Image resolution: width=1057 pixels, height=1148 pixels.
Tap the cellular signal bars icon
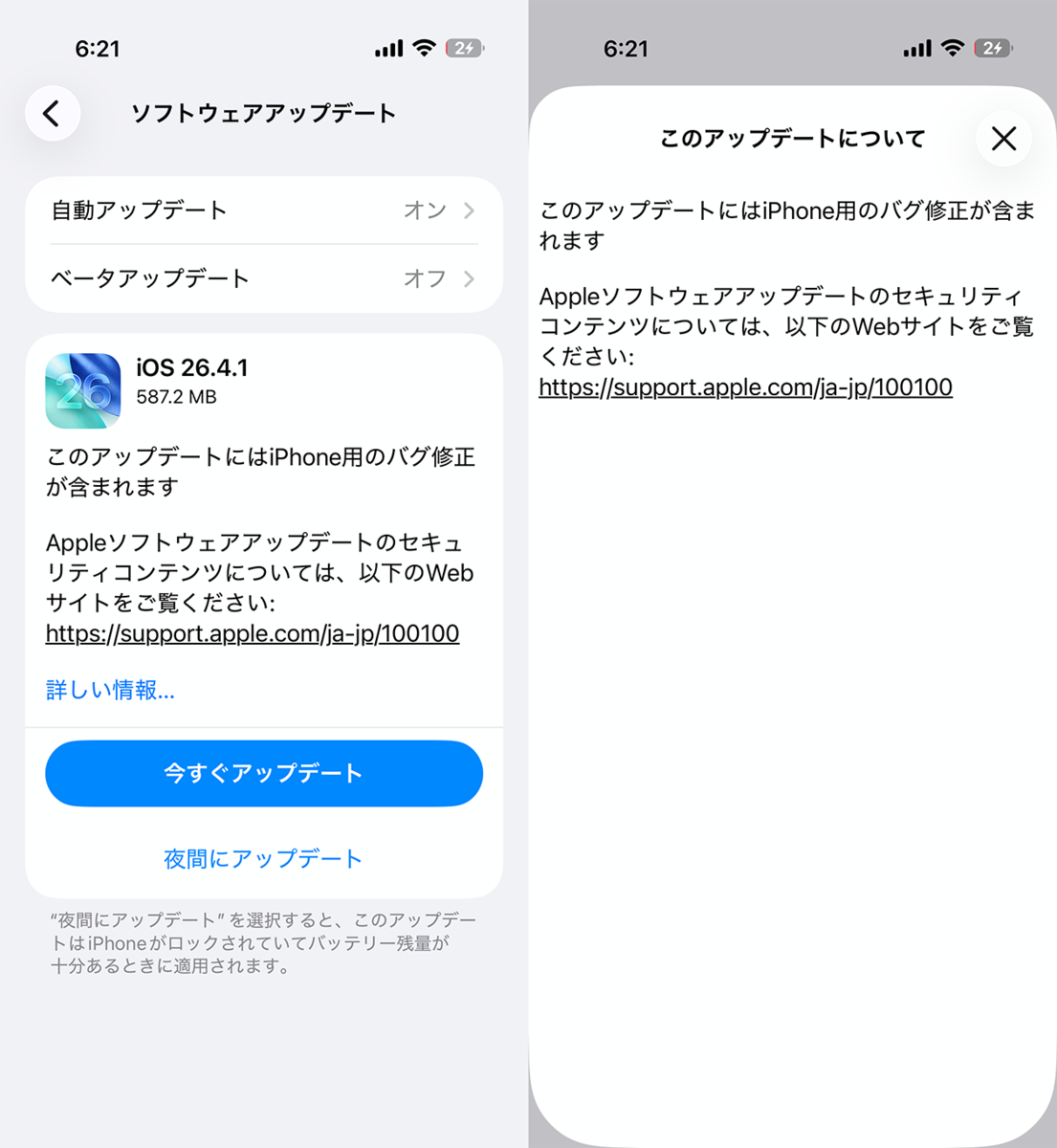[388, 47]
